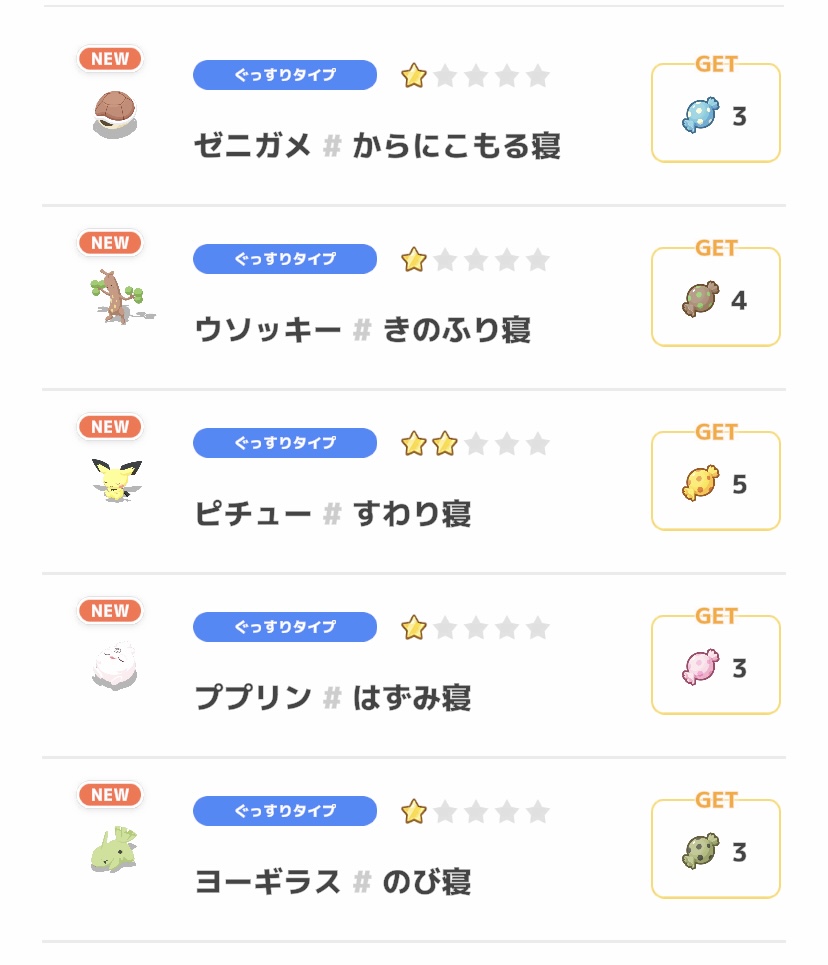View the ピチュー すわり寝 sleep style
Image resolution: width=828 pixels, height=965 pixels.
(332, 513)
